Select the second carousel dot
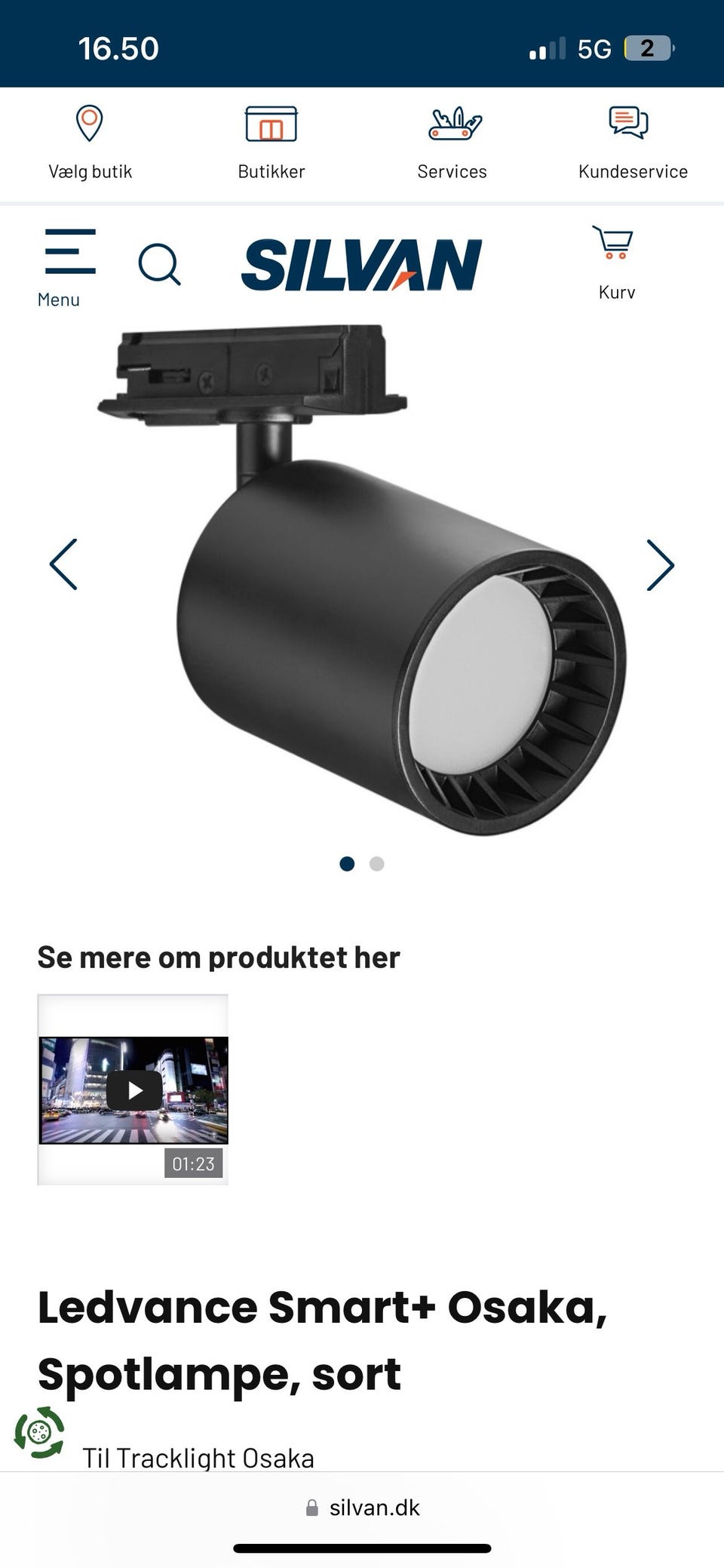Viewport: 724px width, 1568px height. (376, 864)
